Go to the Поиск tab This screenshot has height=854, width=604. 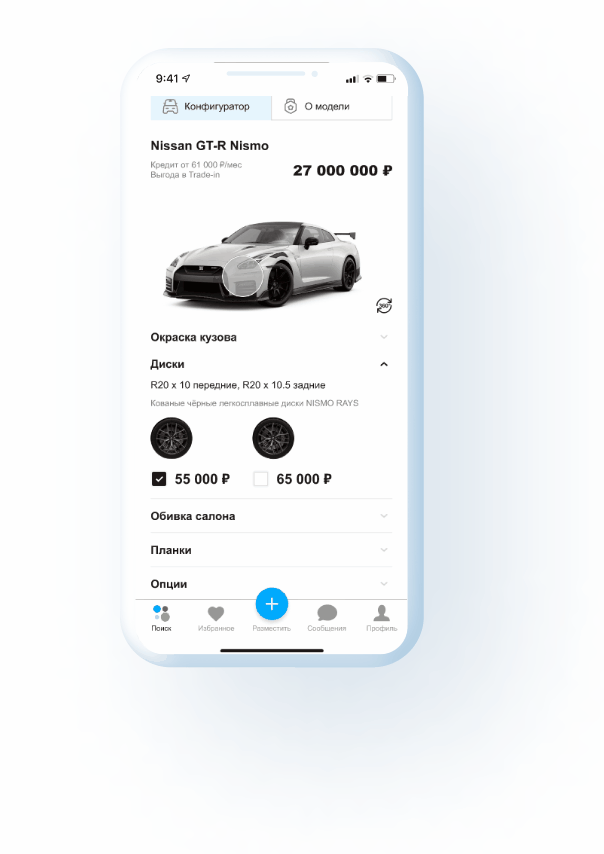(162, 618)
